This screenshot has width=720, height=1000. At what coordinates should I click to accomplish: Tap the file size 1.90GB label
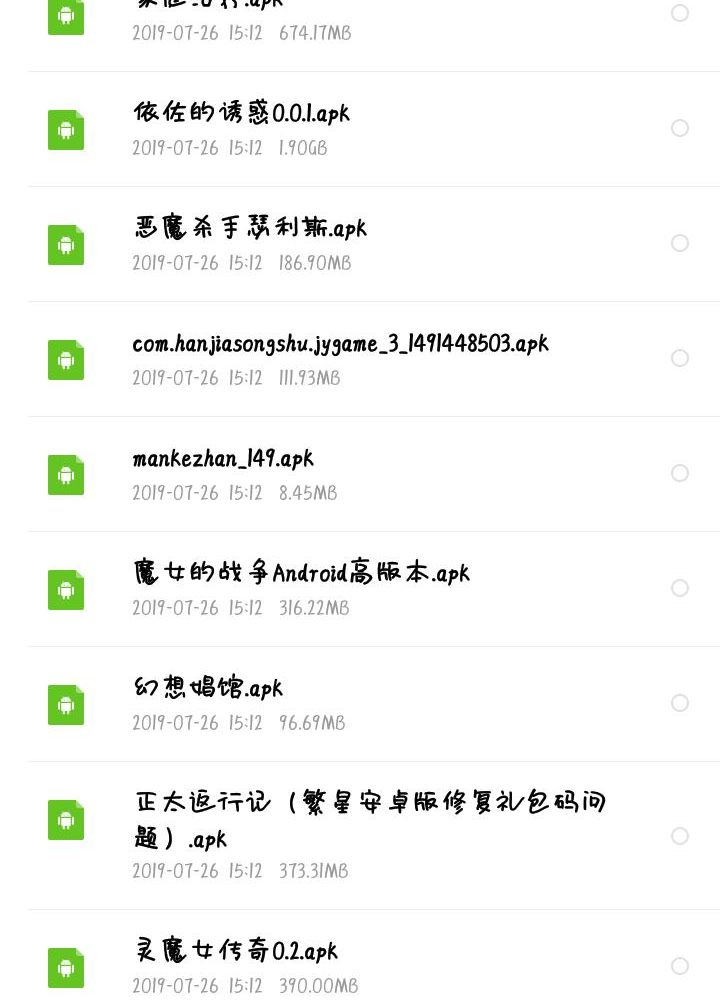pos(302,147)
